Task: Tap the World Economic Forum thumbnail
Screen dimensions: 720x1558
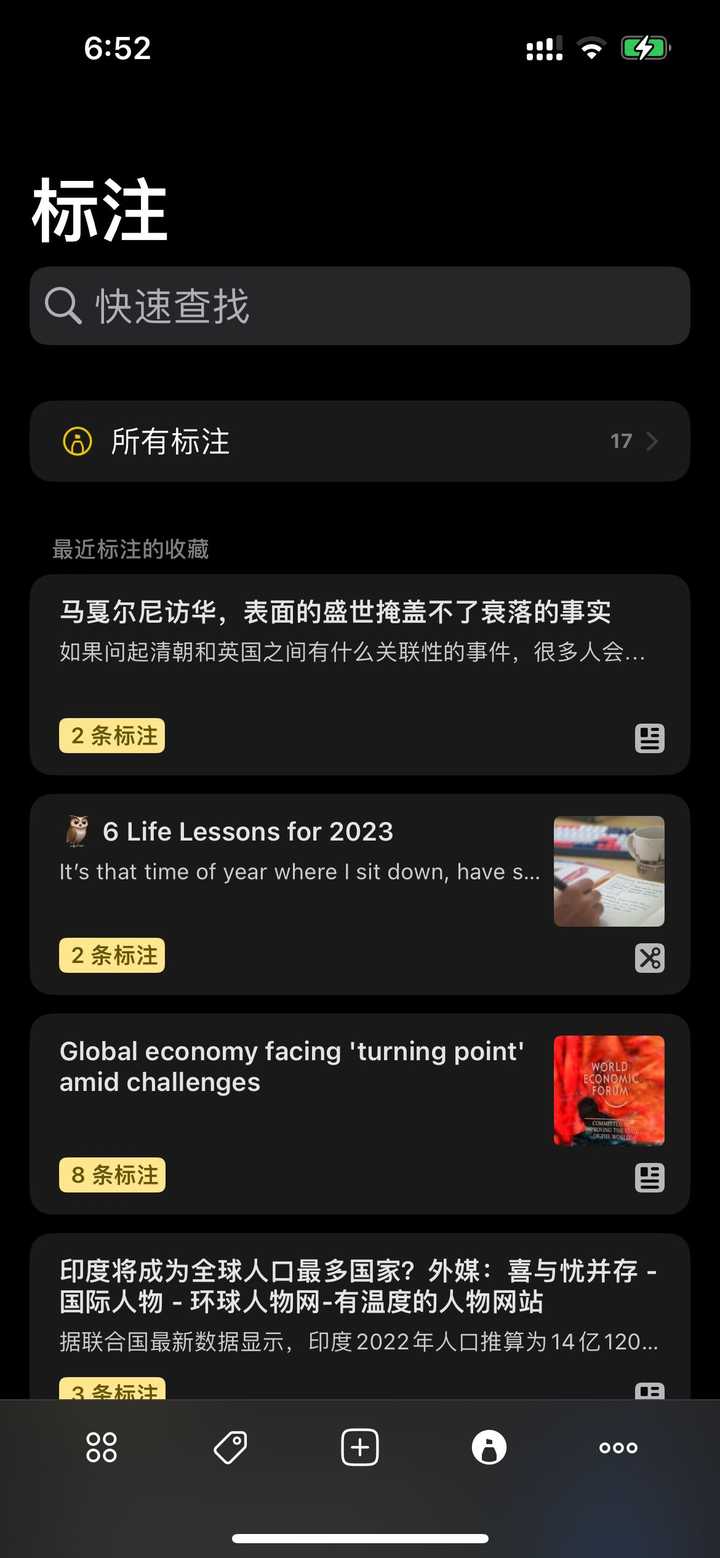Action: click(x=609, y=1090)
